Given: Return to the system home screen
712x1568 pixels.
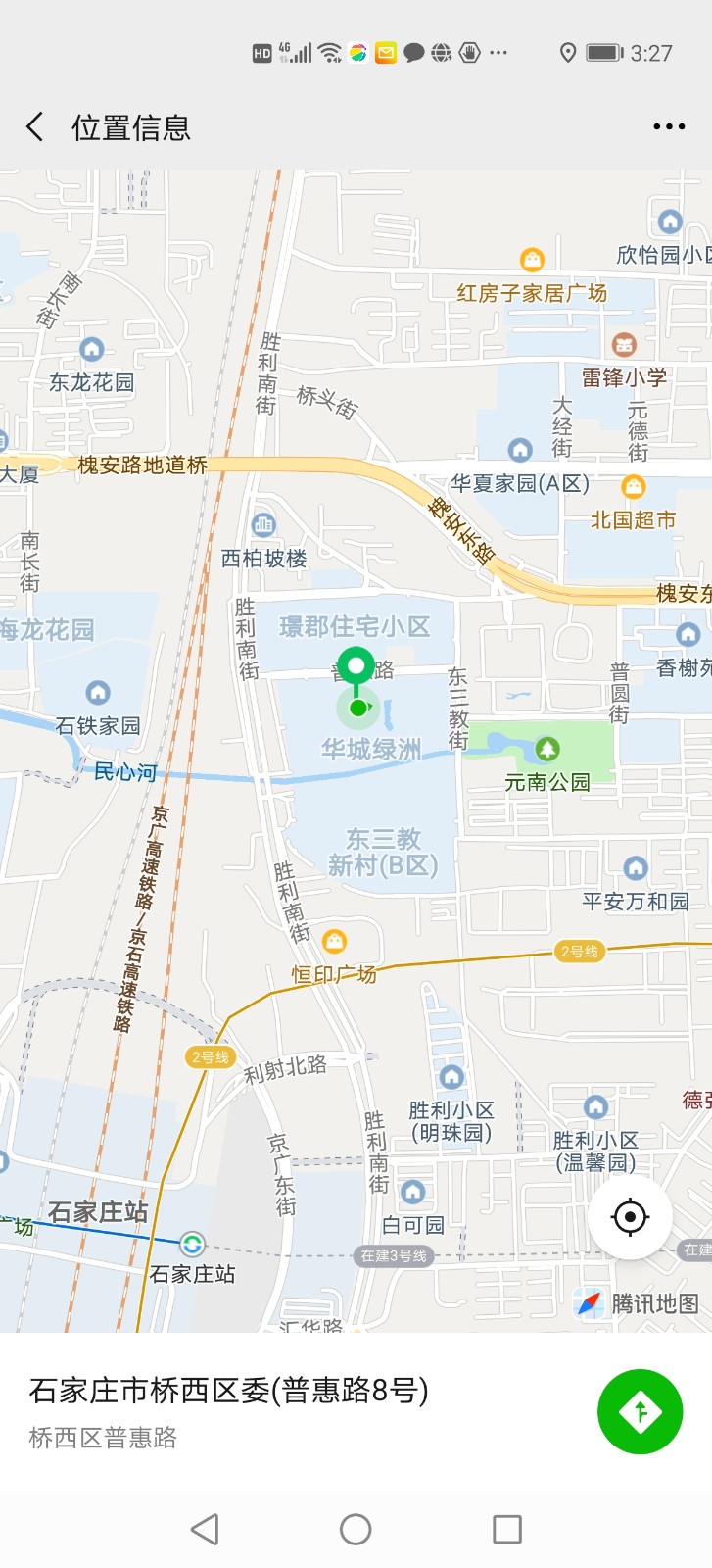Looking at the screenshot, I should [356, 1529].
